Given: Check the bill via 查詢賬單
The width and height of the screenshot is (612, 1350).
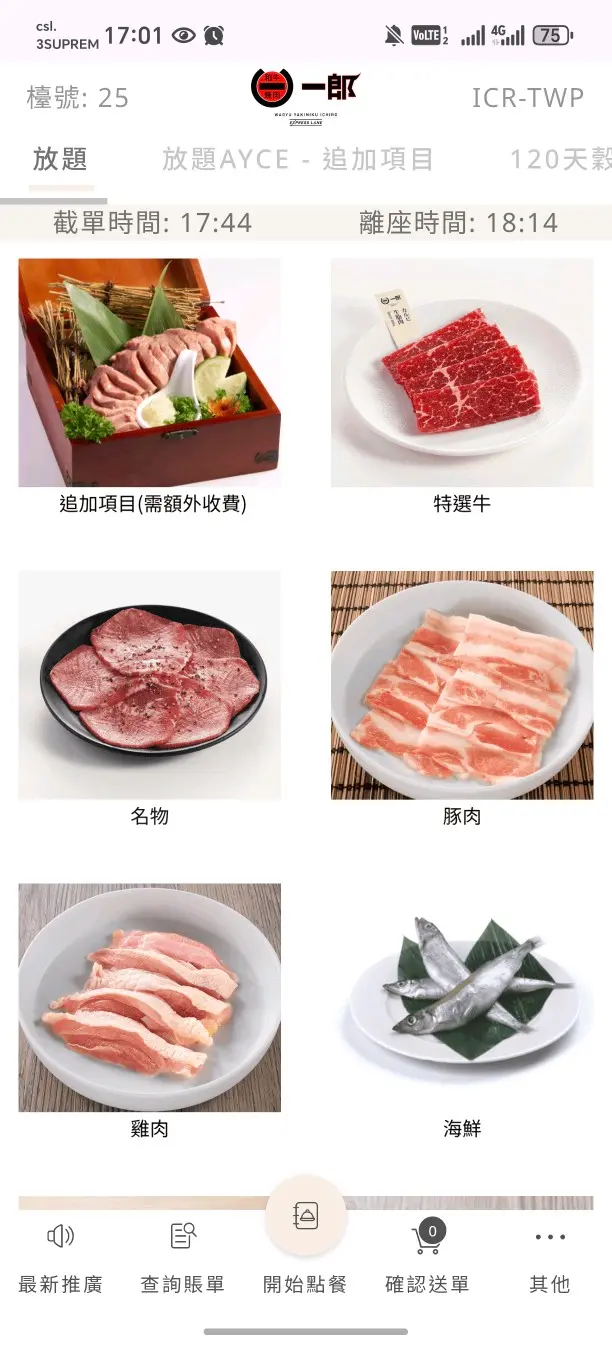Looking at the screenshot, I should point(183,1258).
